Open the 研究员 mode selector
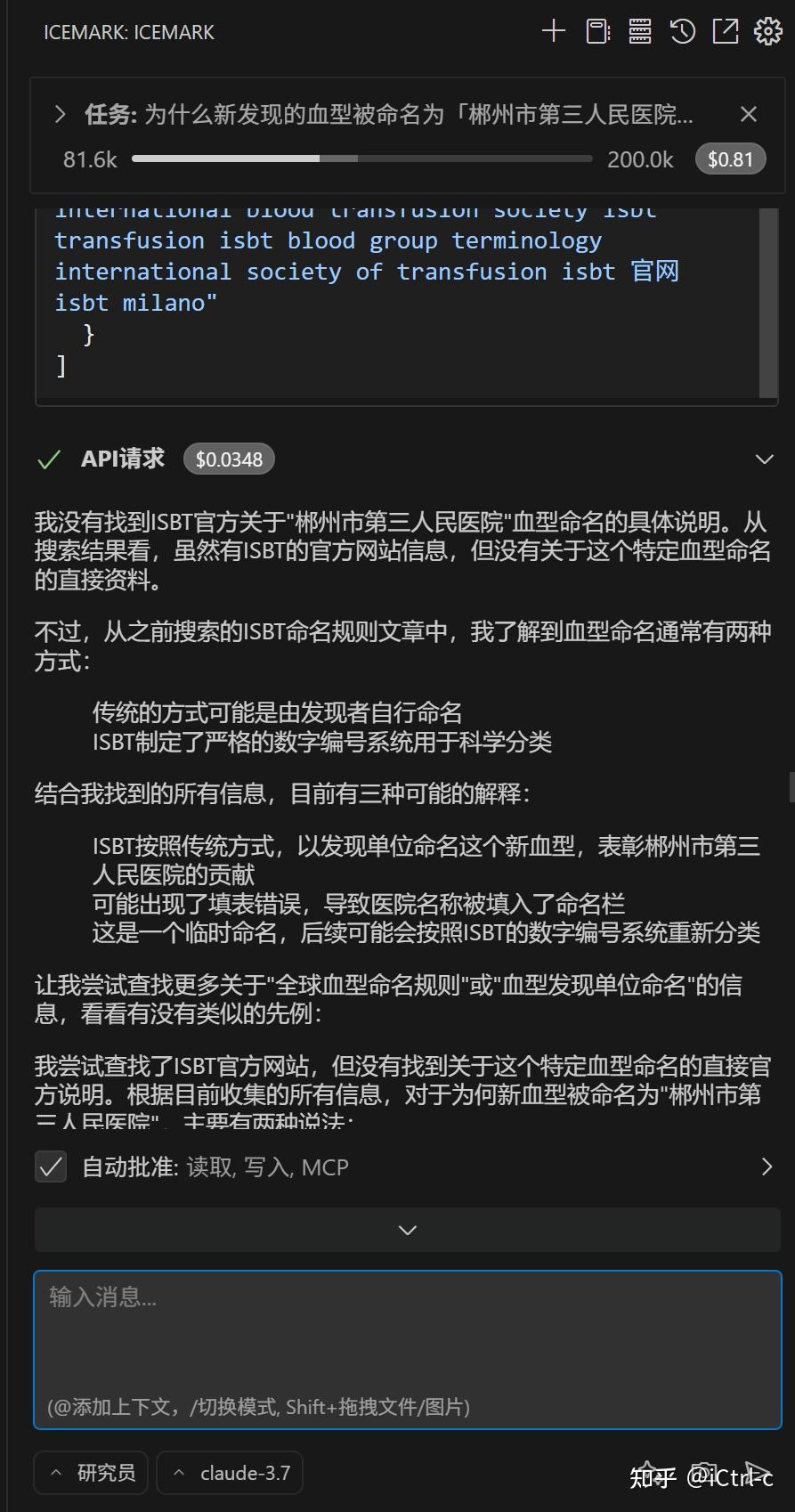 coord(93,1473)
